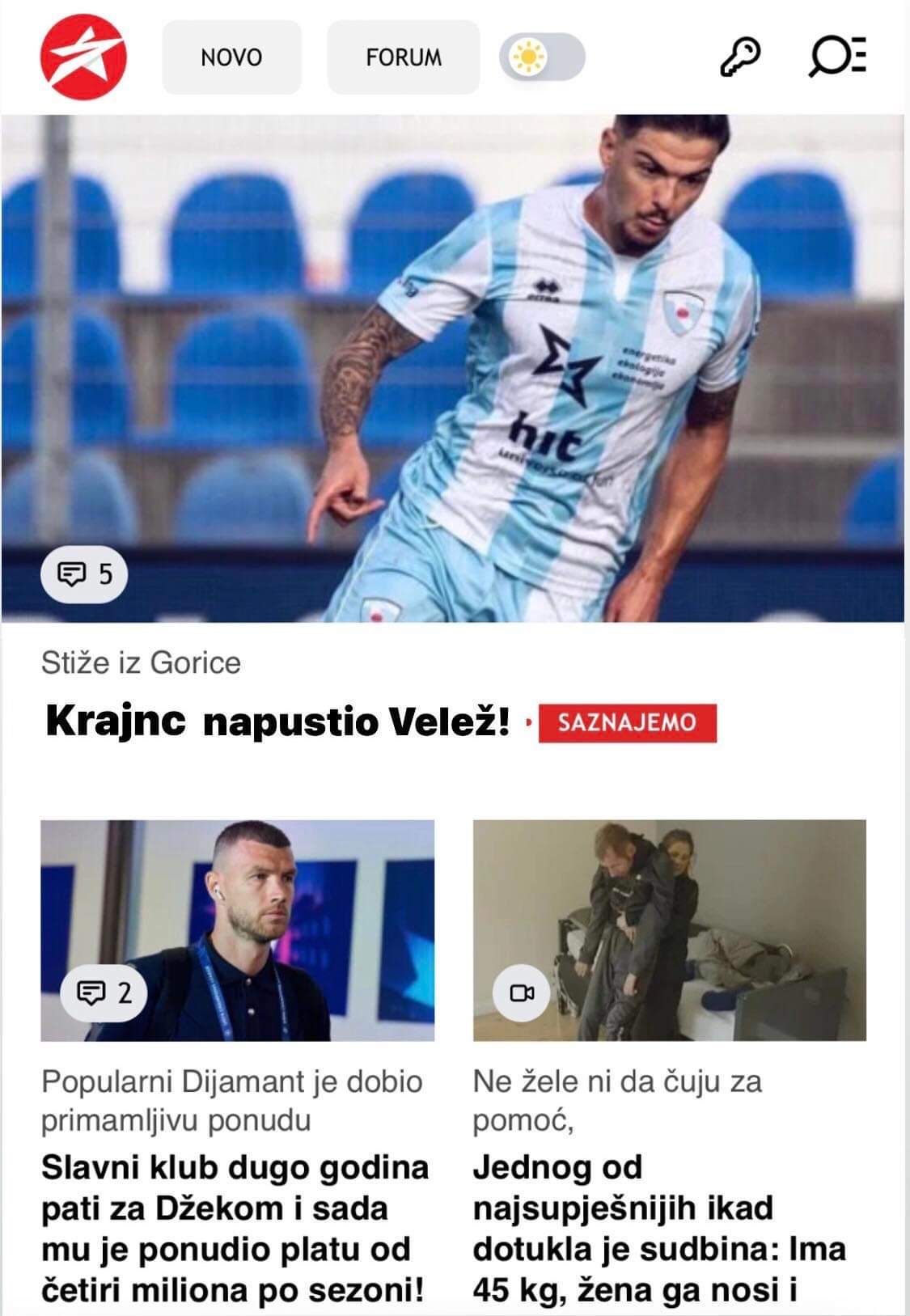Open login via the key icon
The width and height of the screenshot is (910, 1316).
click(739, 57)
